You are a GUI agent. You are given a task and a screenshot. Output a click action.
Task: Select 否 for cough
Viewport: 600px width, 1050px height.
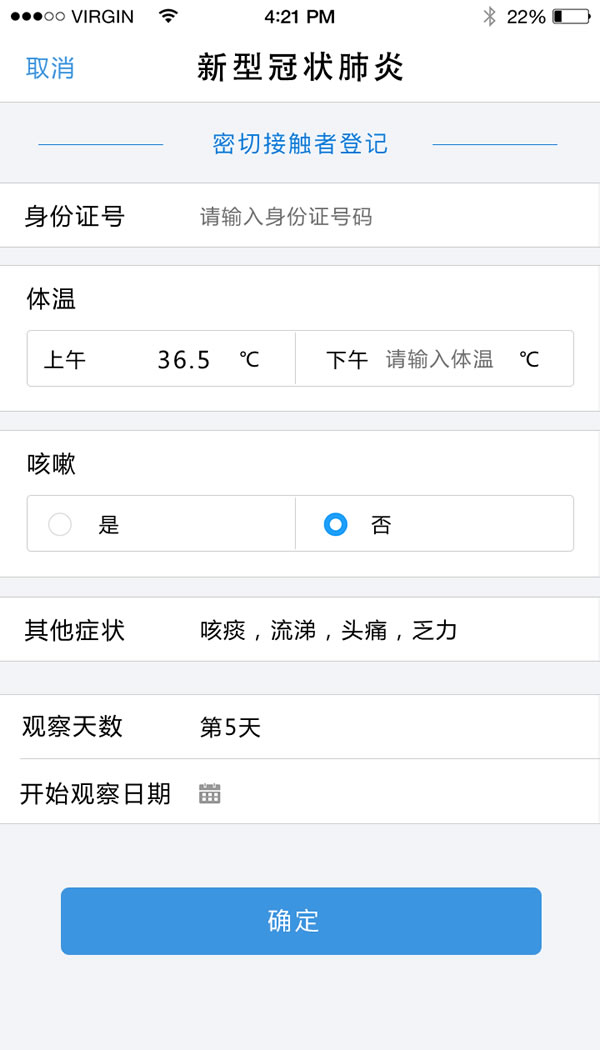[435, 524]
